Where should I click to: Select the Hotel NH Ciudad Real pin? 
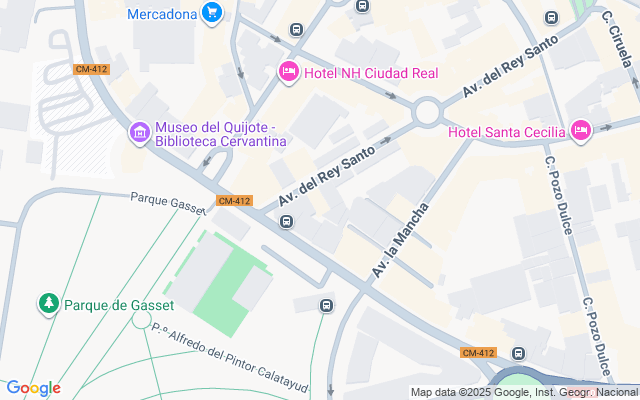[x=288, y=72]
